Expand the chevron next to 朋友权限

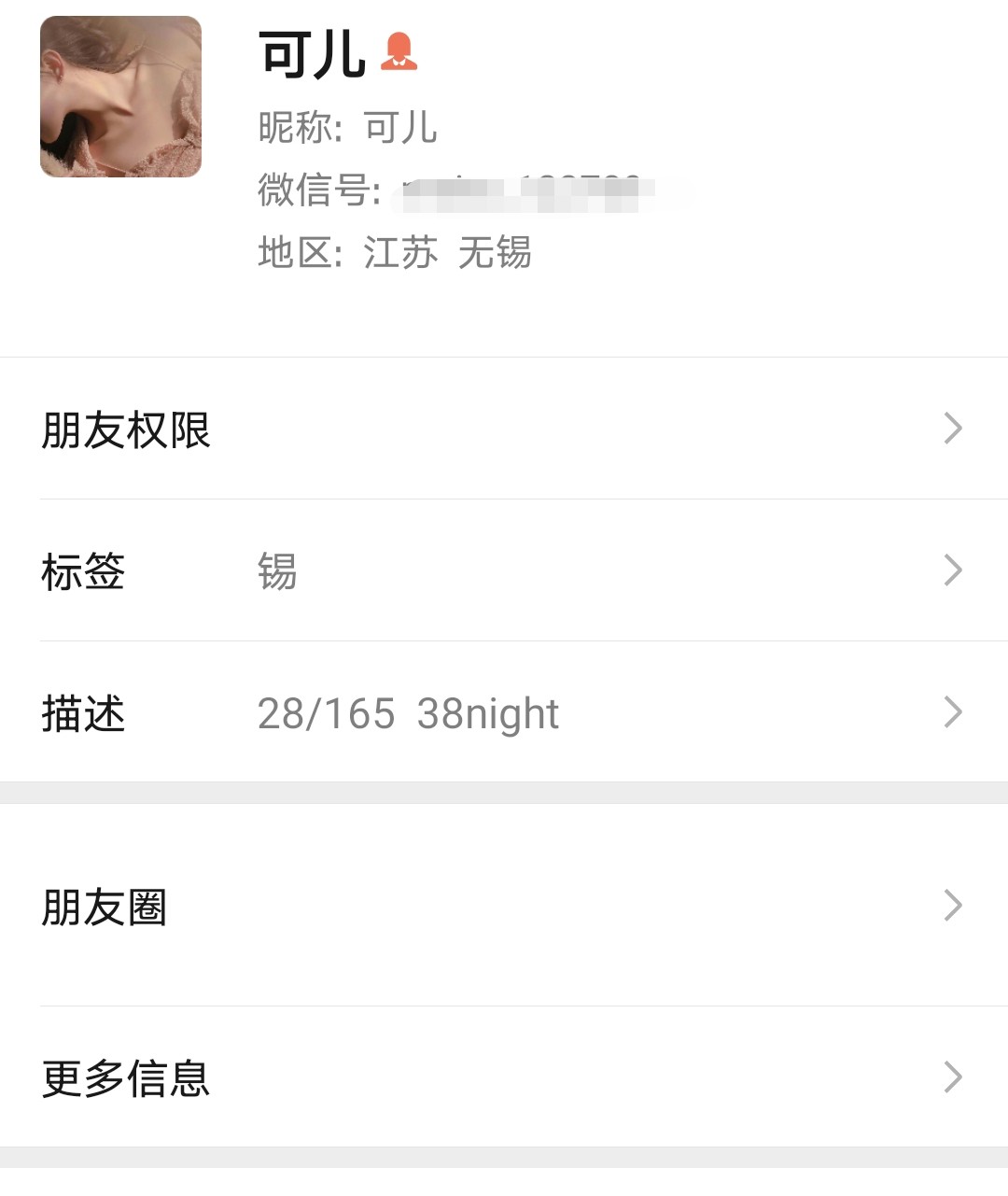pos(953,428)
